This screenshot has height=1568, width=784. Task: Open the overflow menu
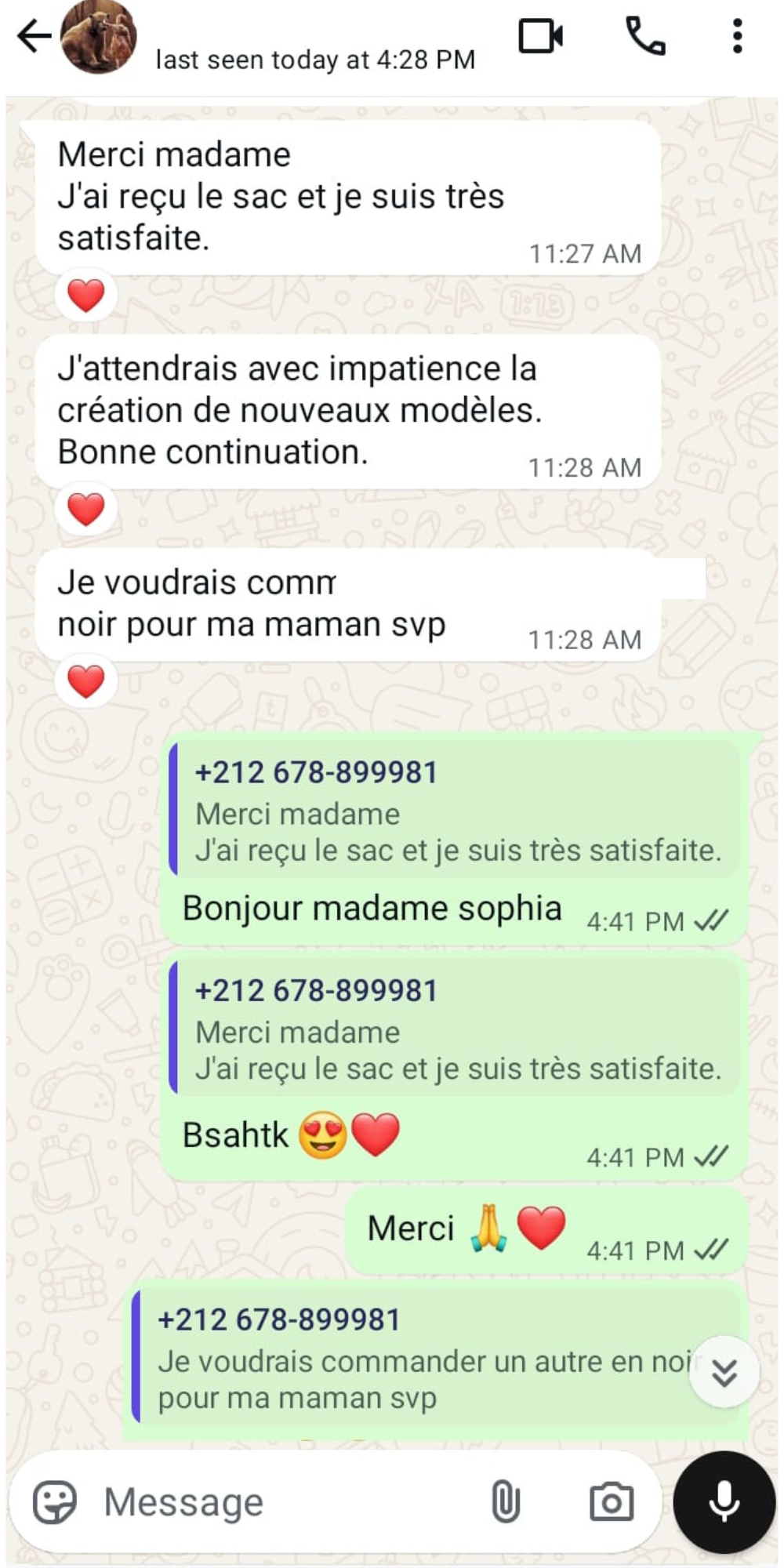(737, 37)
